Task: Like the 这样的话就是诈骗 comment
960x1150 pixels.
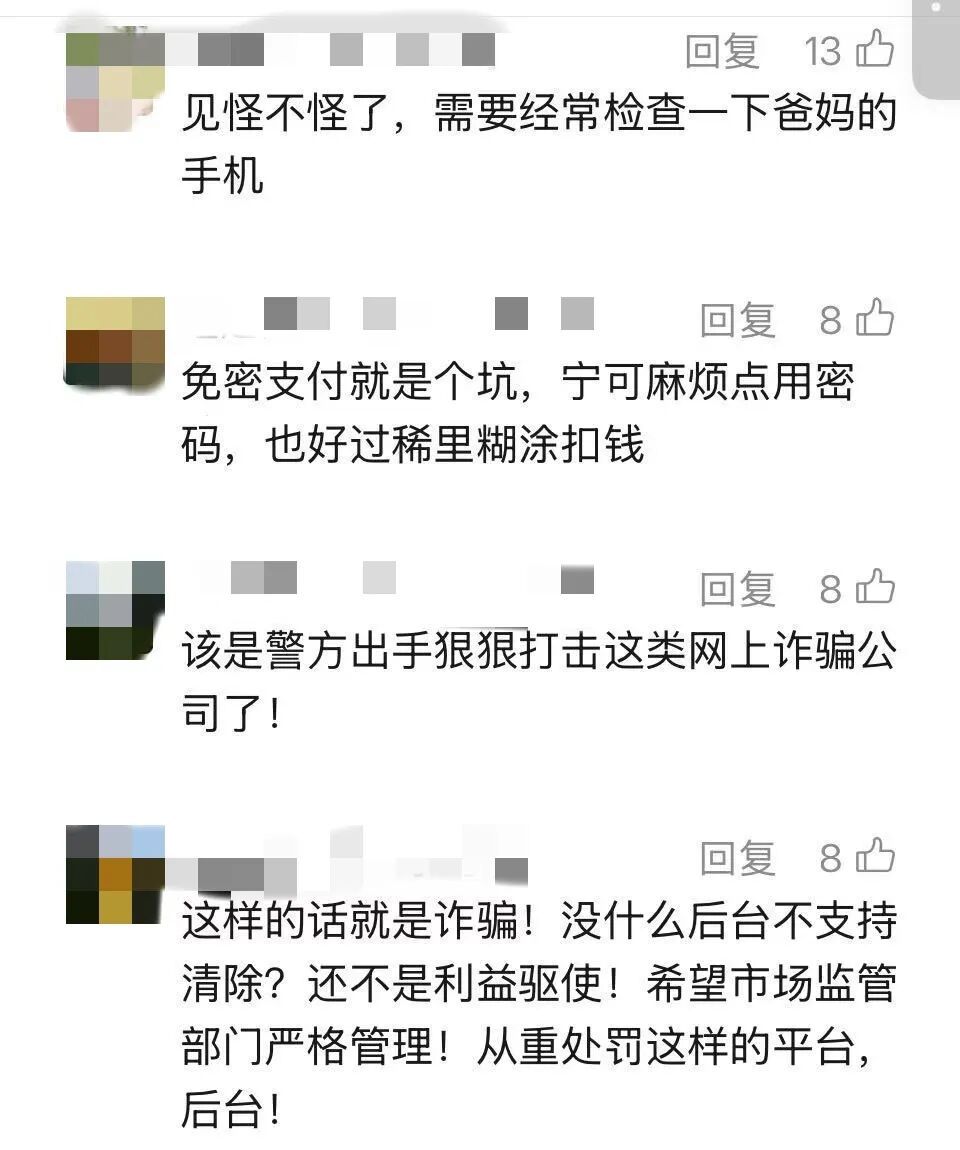Action: [874, 856]
